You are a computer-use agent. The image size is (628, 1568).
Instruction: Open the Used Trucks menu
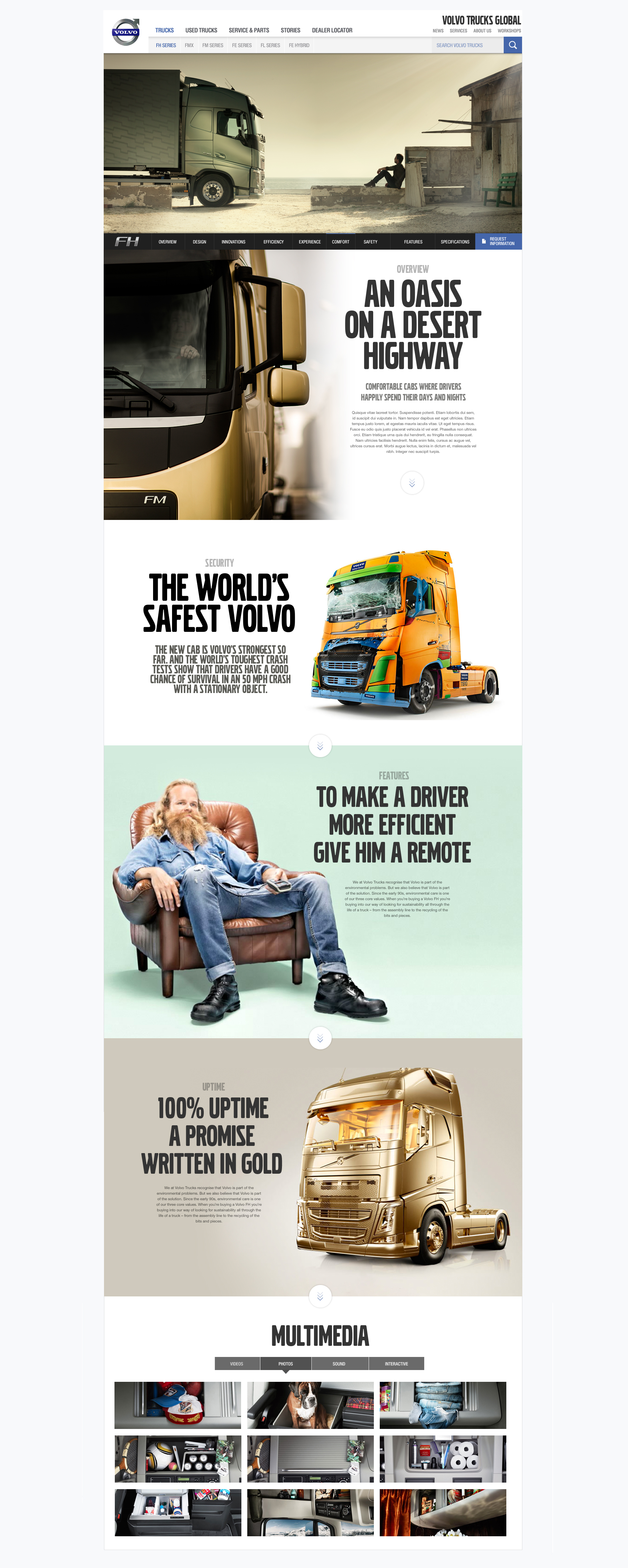(201, 30)
